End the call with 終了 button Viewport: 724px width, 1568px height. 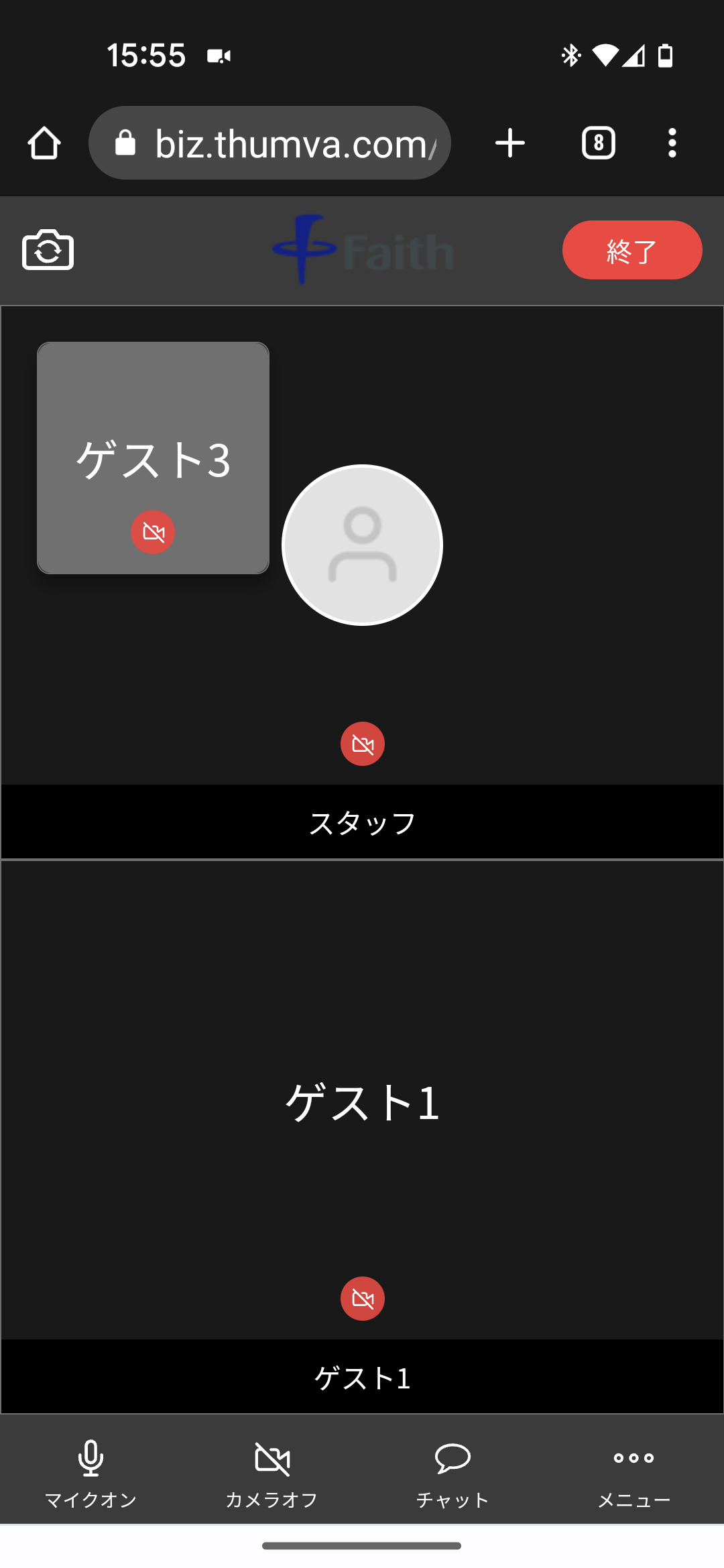click(x=632, y=250)
